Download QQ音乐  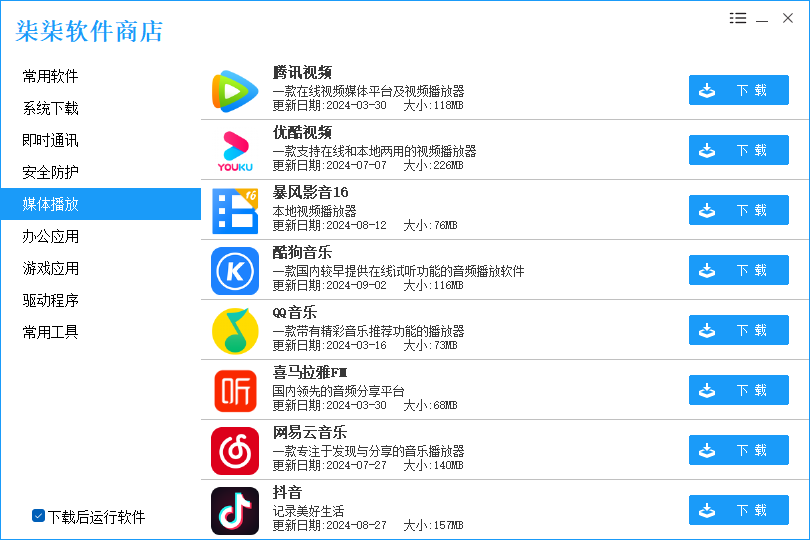pos(738,330)
